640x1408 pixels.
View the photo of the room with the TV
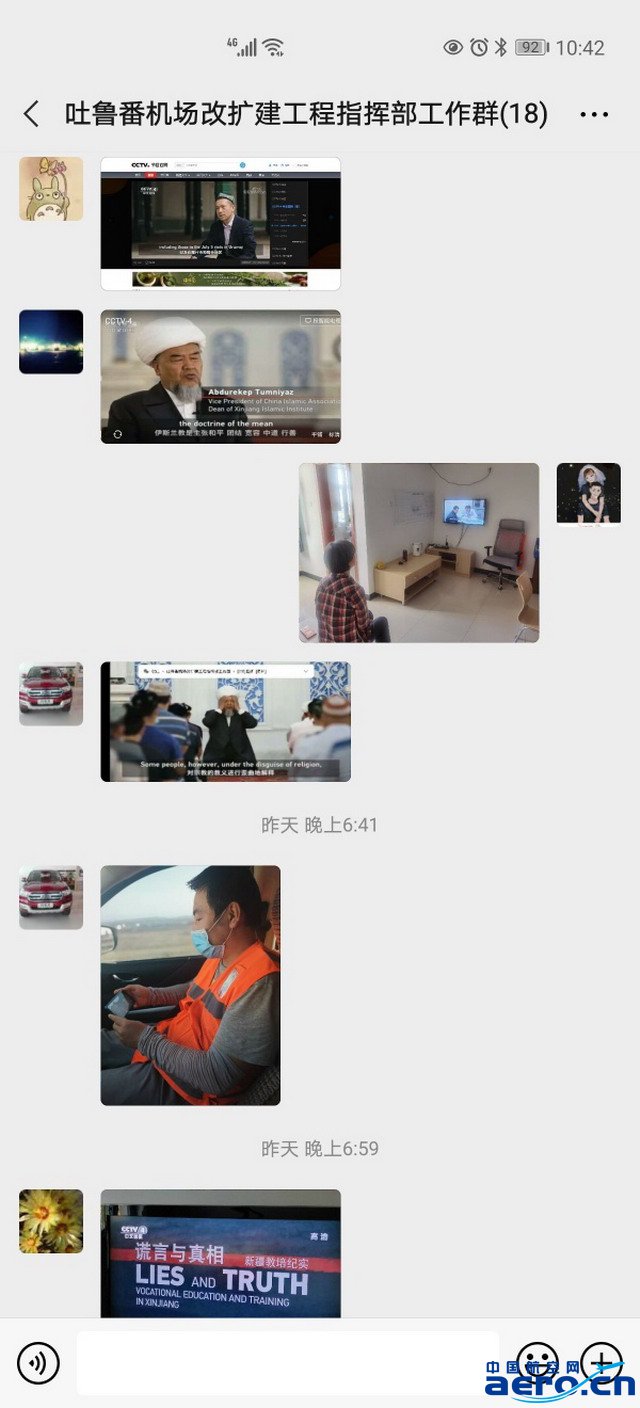(x=418, y=552)
